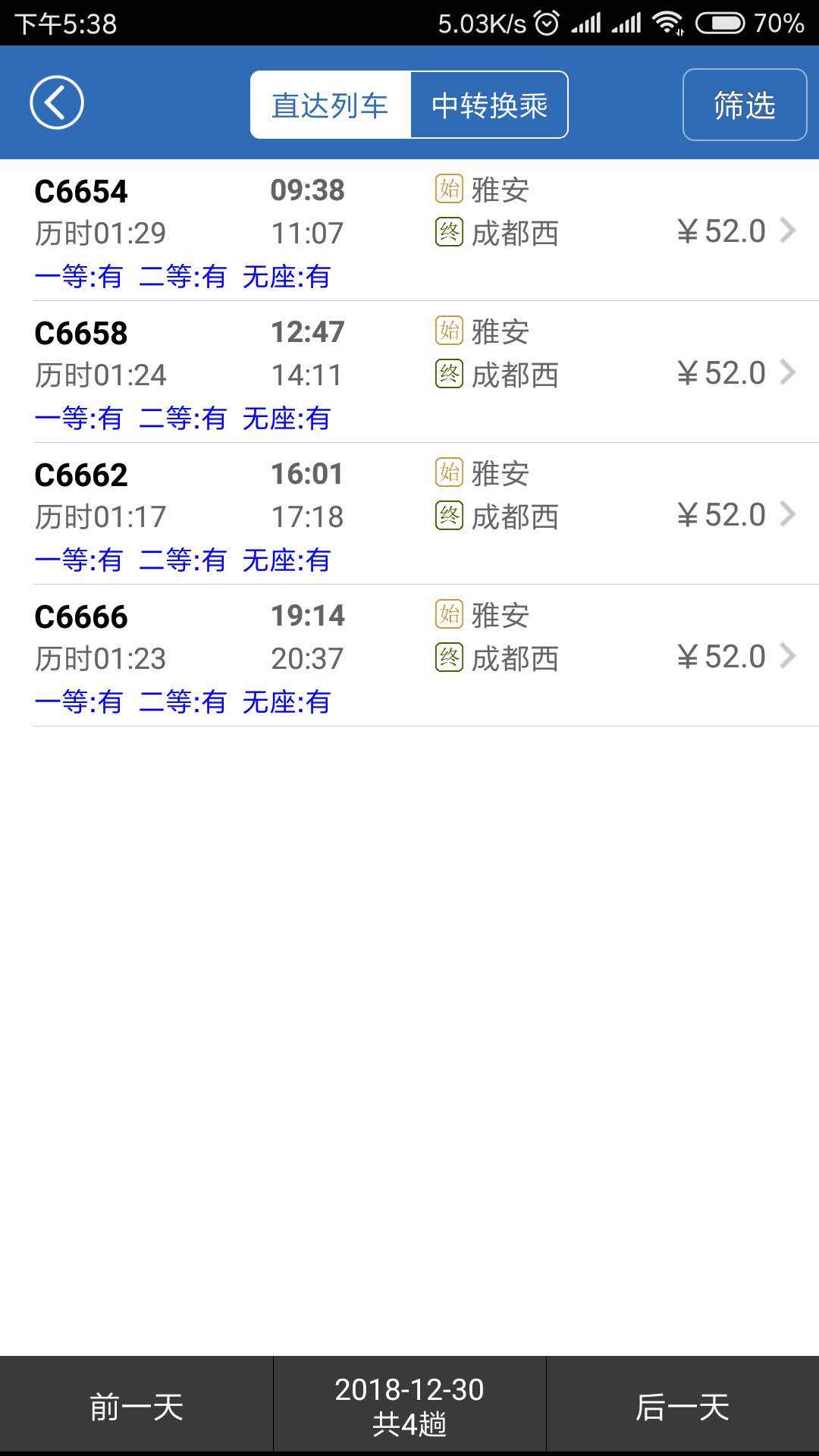Open the 筛选 filter
Image resolution: width=819 pixels, height=1456 pixels.
coord(745,105)
